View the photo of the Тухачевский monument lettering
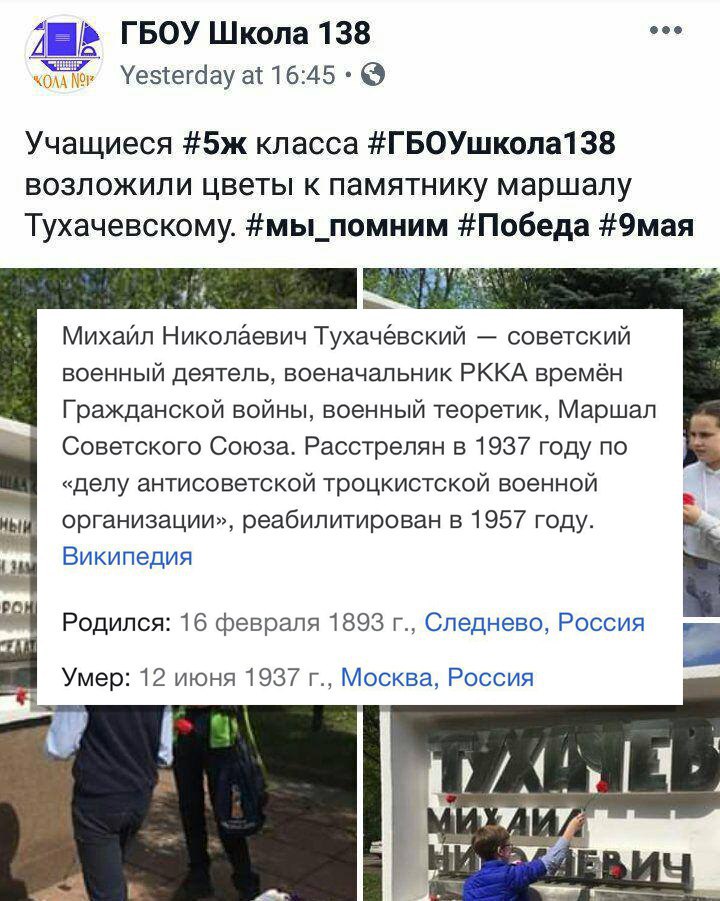 pyautogui.click(x=550, y=810)
